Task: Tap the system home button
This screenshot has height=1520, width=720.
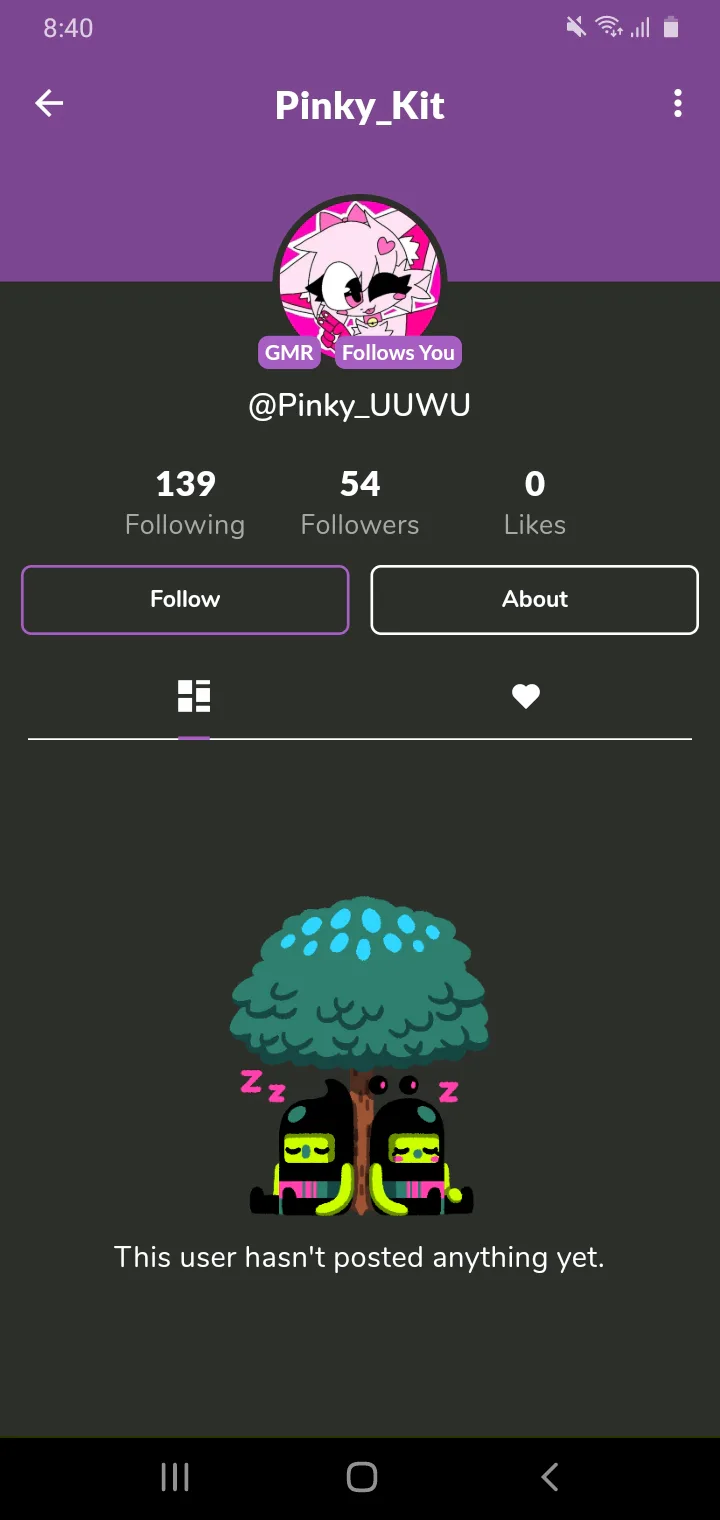Action: (x=361, y=1477)
